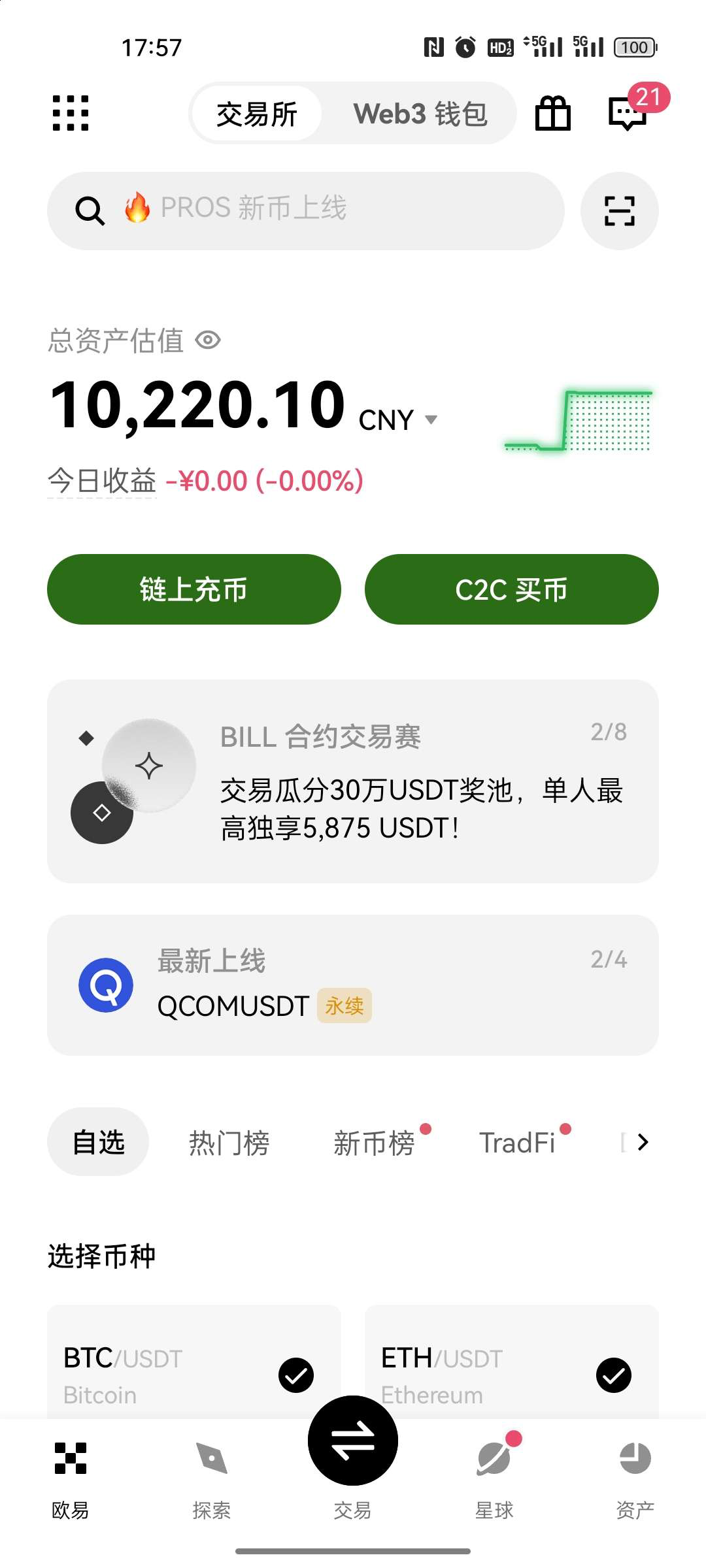Switch to 新币榜 tab
Image resolution: width=706 pixels, height=1568 pixels.
[375, 1143]
